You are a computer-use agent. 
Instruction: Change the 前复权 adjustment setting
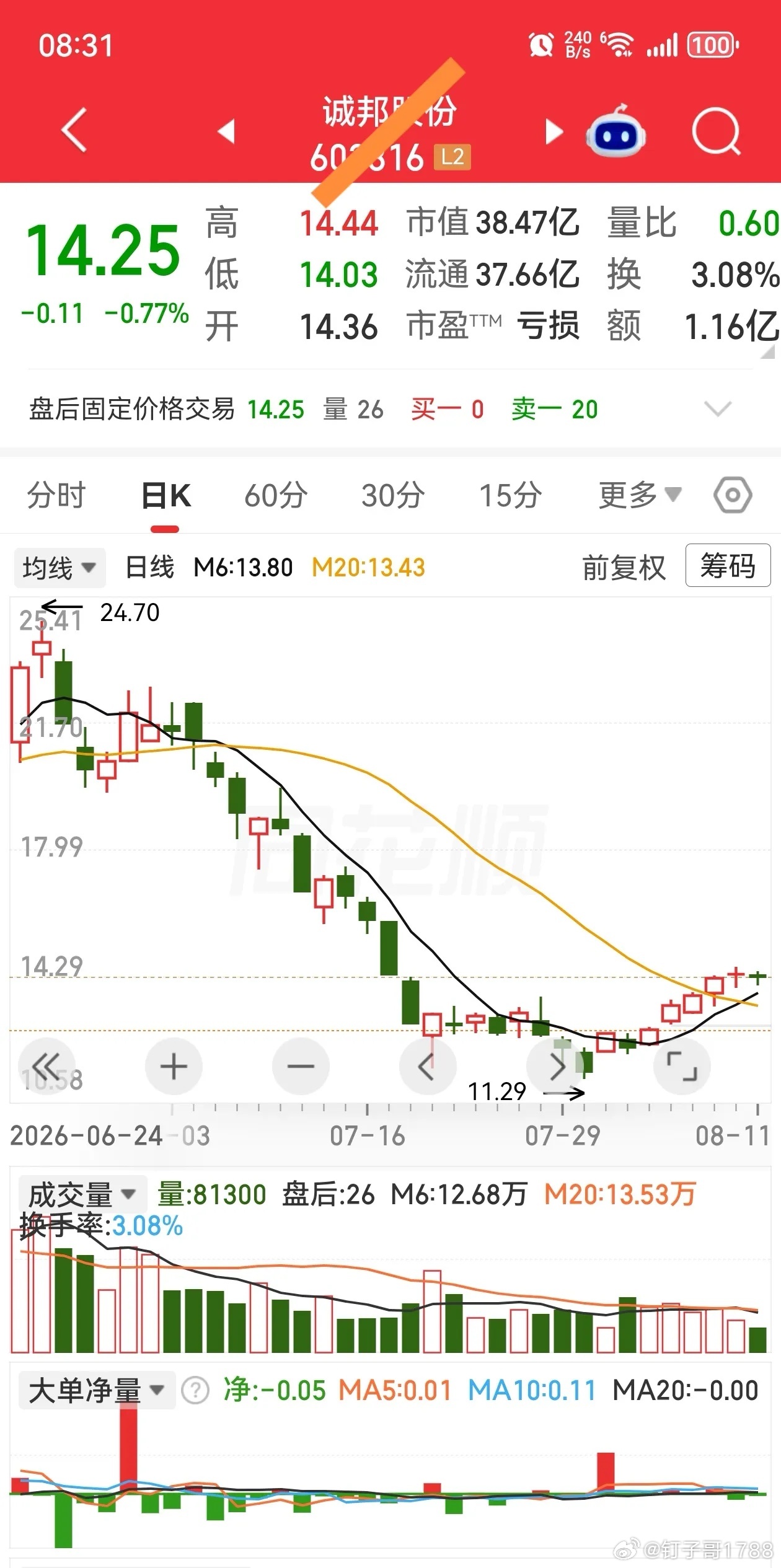[x=624, y=567]
